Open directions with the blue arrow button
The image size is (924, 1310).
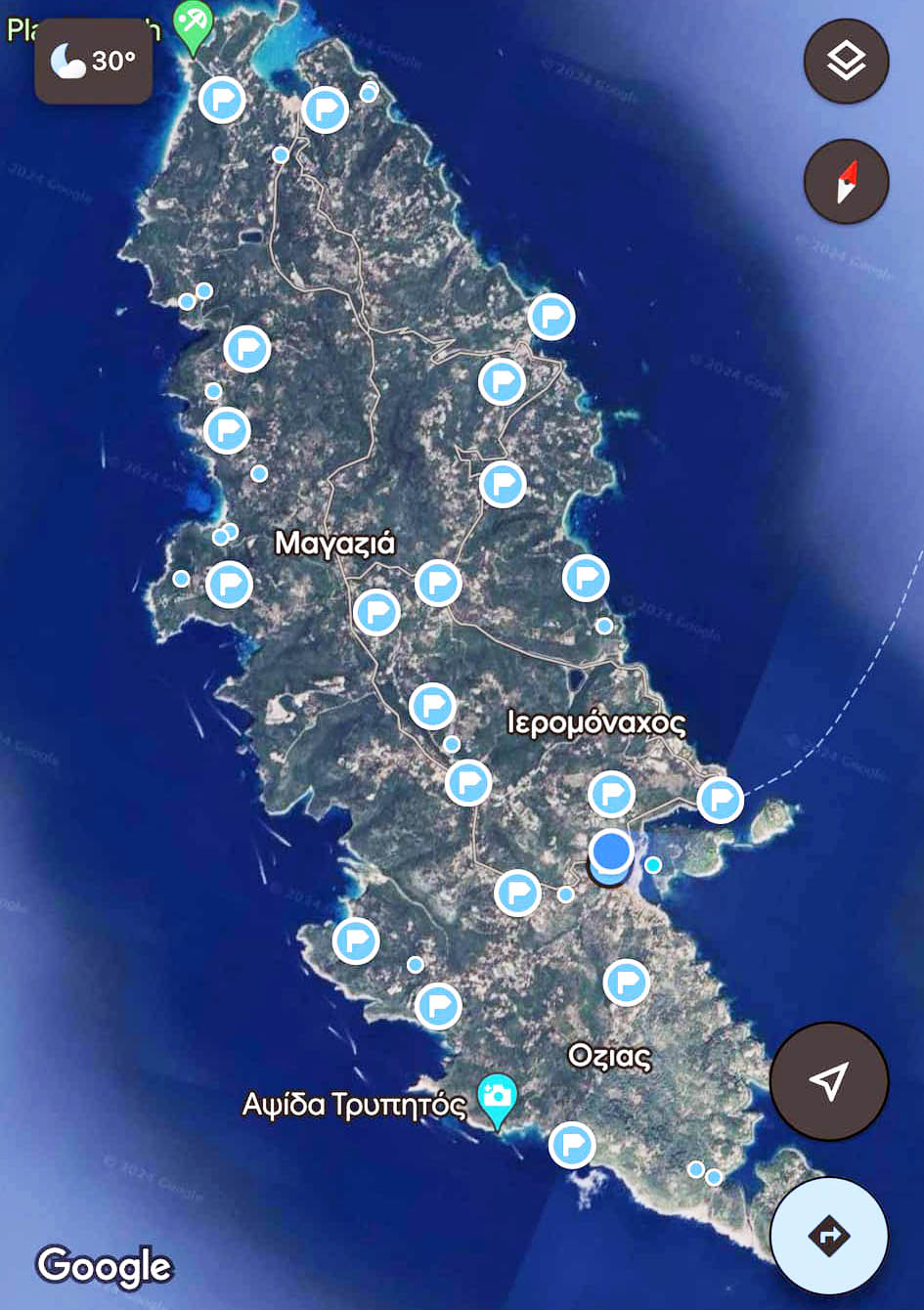pos(829,1236)
